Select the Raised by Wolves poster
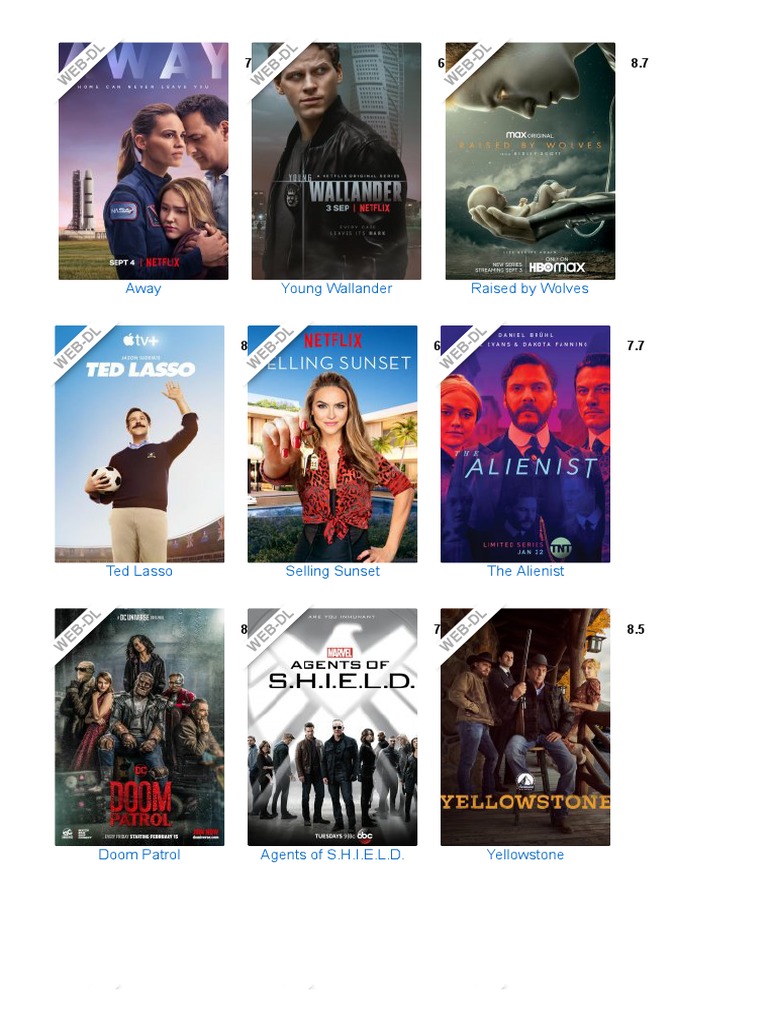Viewport: 768px width, 1024px height. coord(530,161)
